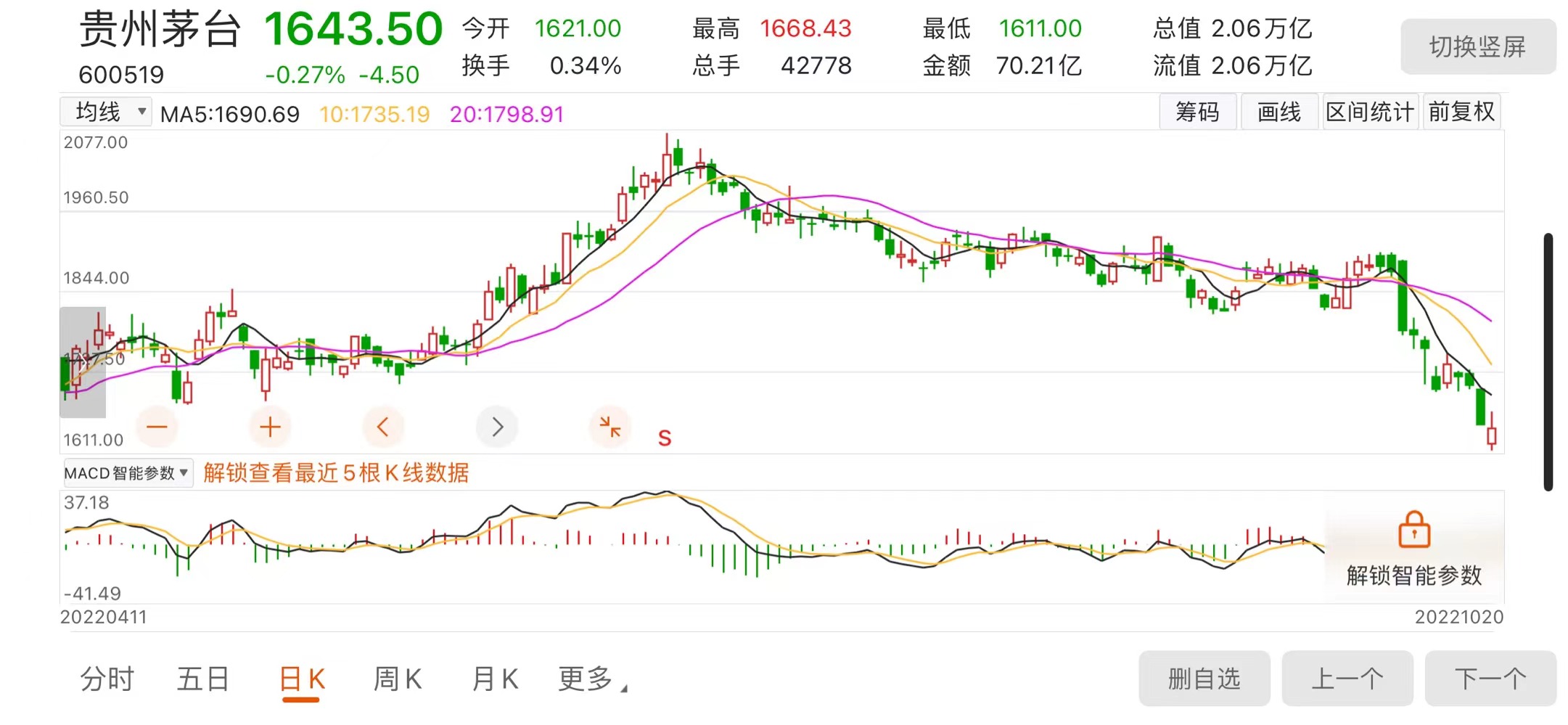Viewport: 1568px width, 725px height.
Task: Switch to the 五日 tab
Action: coord(203,679)
